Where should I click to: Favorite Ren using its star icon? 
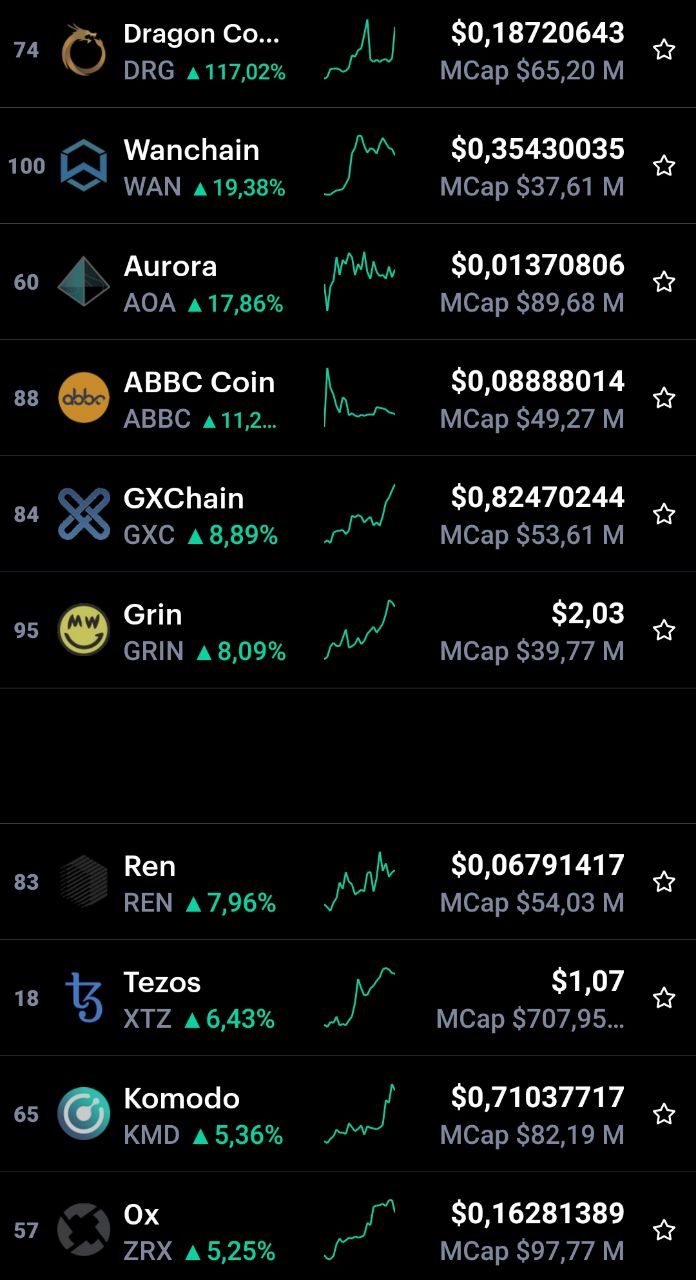(x=664, y=882)
